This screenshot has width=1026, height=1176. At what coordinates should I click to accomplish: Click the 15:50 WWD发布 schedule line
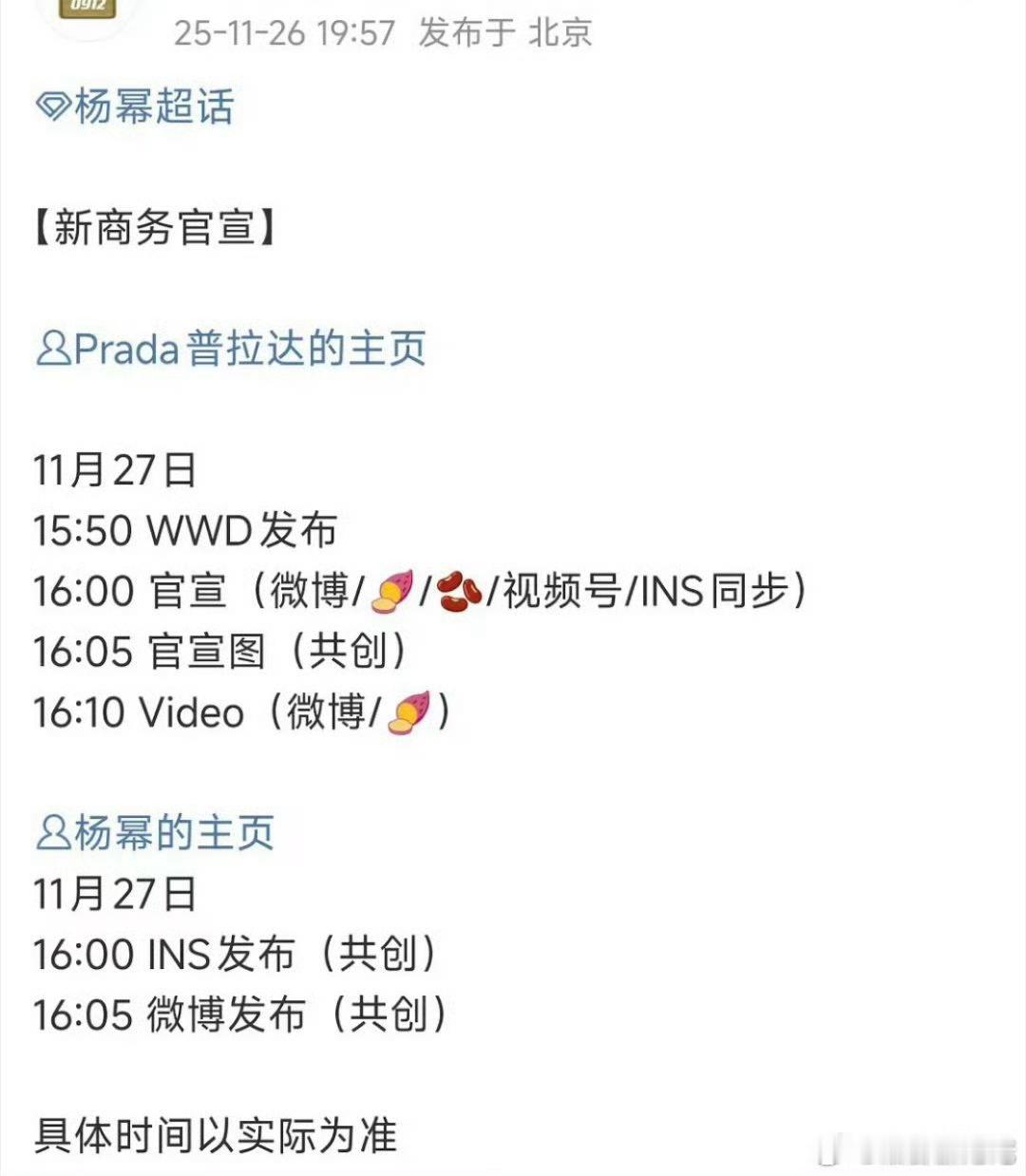coord(185,530)
